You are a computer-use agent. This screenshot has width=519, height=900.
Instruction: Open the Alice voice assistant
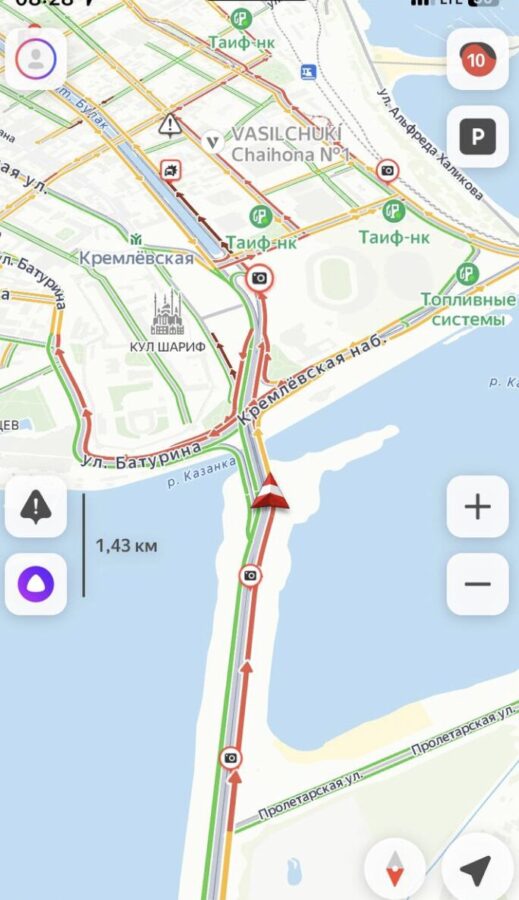(x=36, y=584)
